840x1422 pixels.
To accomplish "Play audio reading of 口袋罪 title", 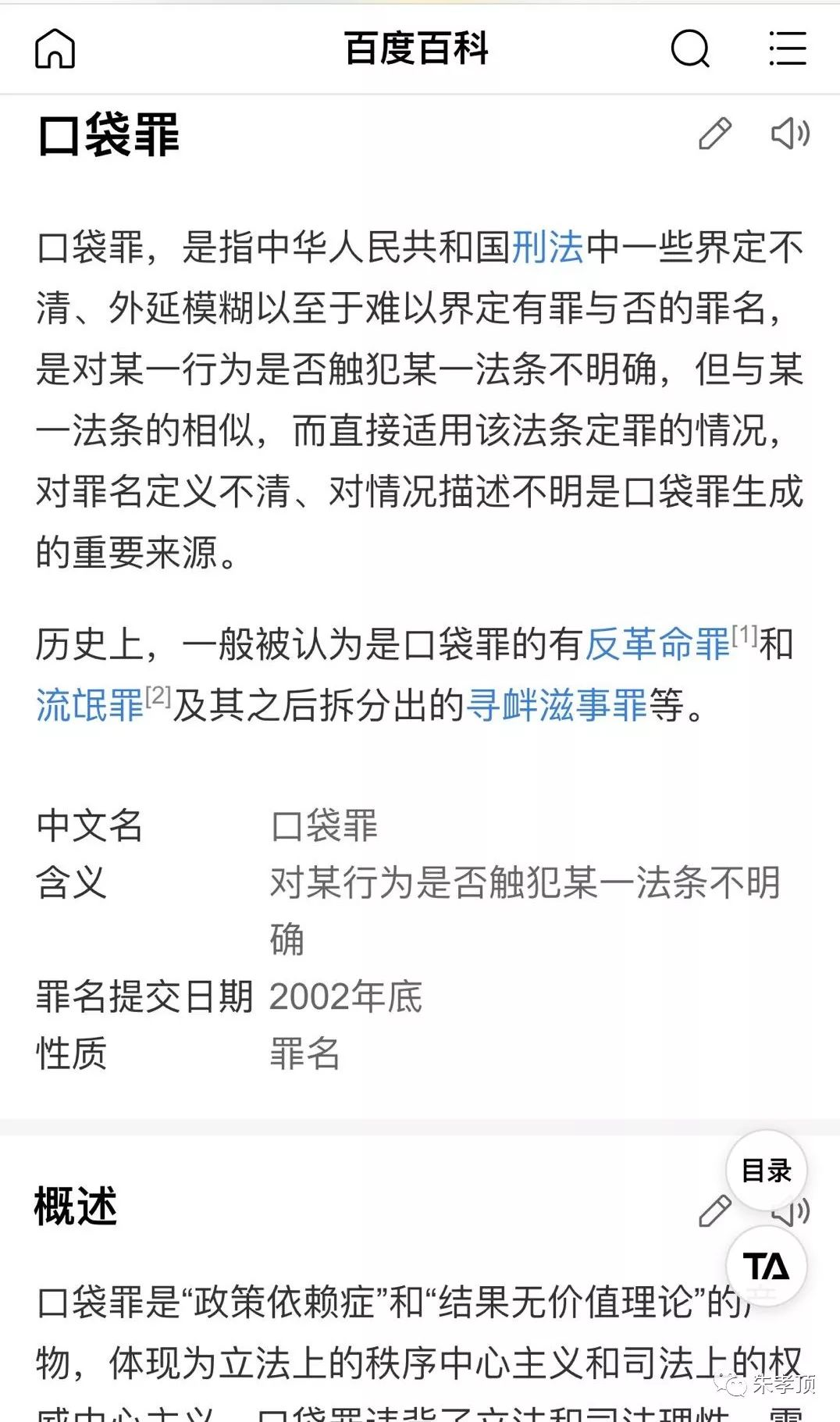I will [790, 134].
